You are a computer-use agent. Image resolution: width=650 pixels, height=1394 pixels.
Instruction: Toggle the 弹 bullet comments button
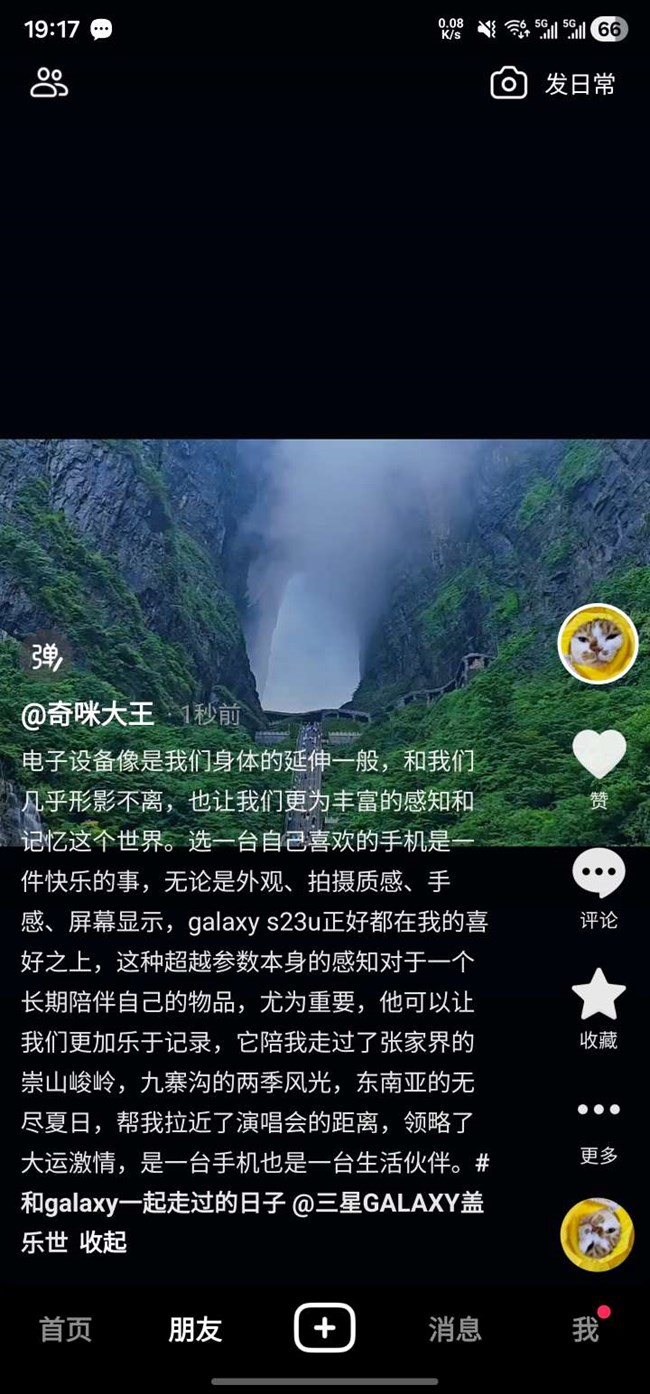point(47,656)
